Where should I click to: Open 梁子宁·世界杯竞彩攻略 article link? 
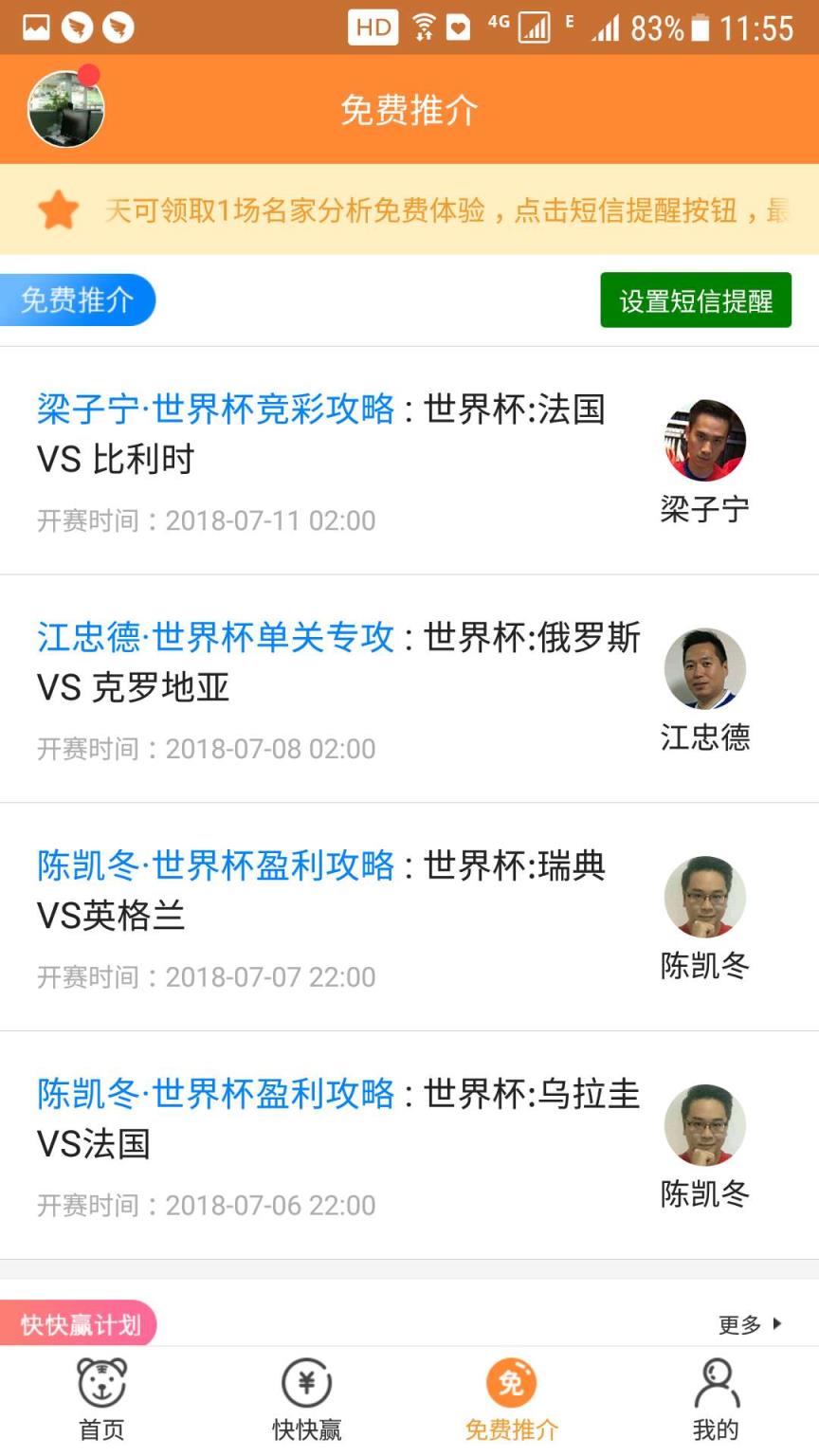click(x=216, y=409)
